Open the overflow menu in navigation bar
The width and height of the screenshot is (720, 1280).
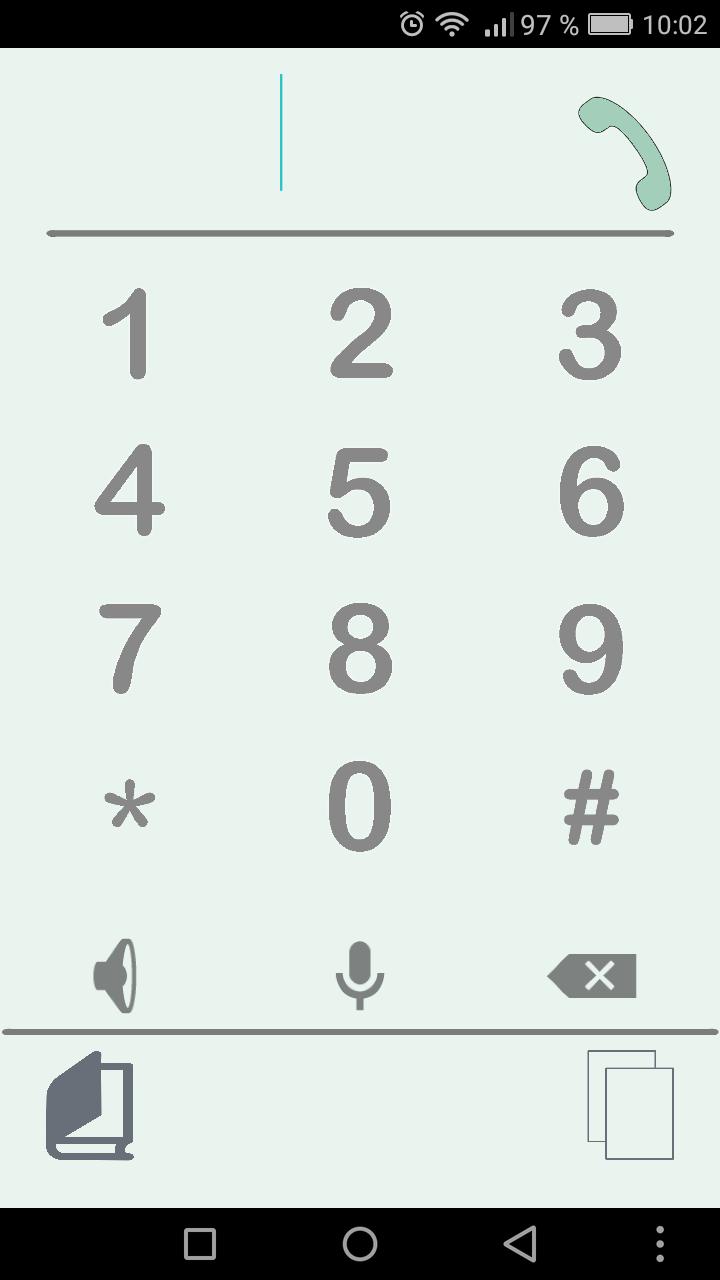point(660,1245)
